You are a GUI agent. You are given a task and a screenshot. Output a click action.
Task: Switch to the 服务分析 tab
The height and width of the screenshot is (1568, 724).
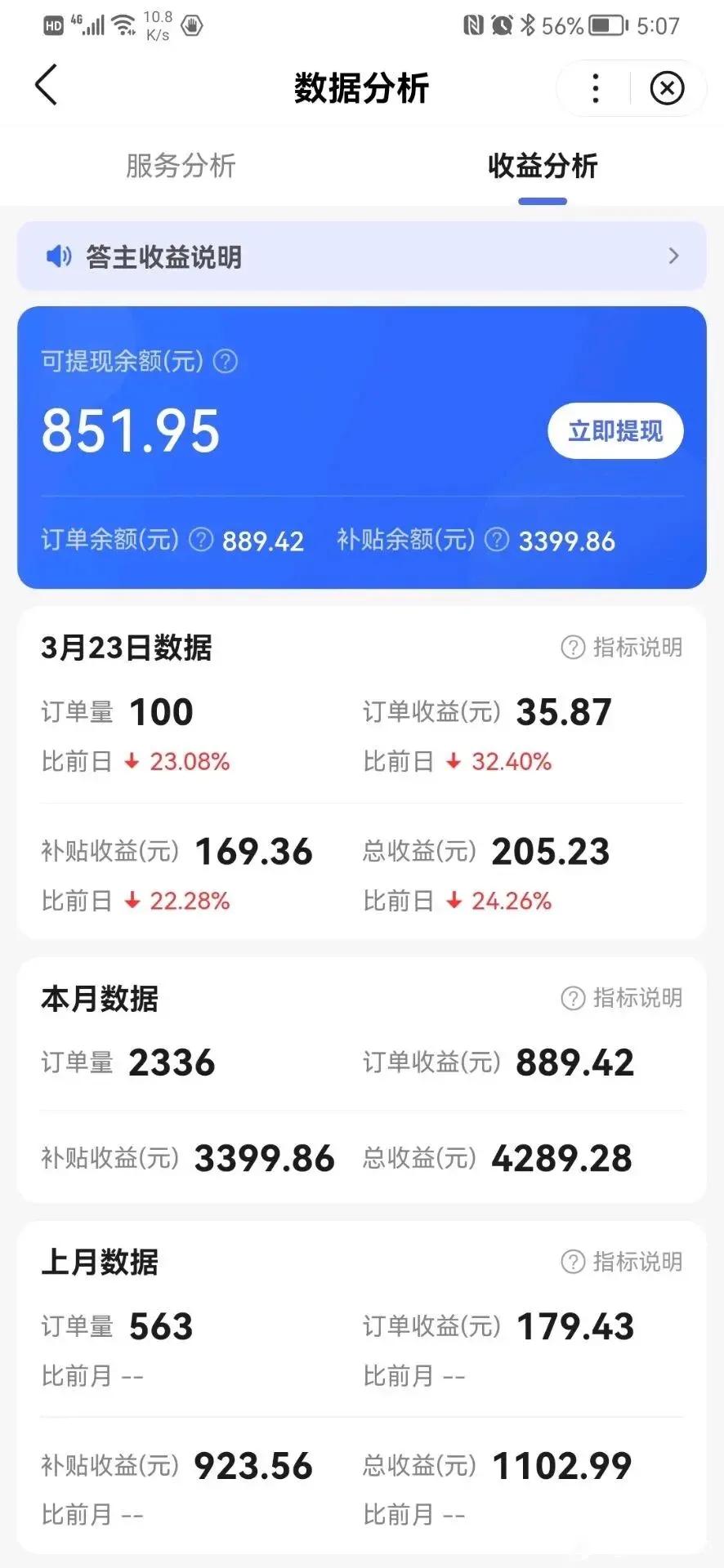180,167
